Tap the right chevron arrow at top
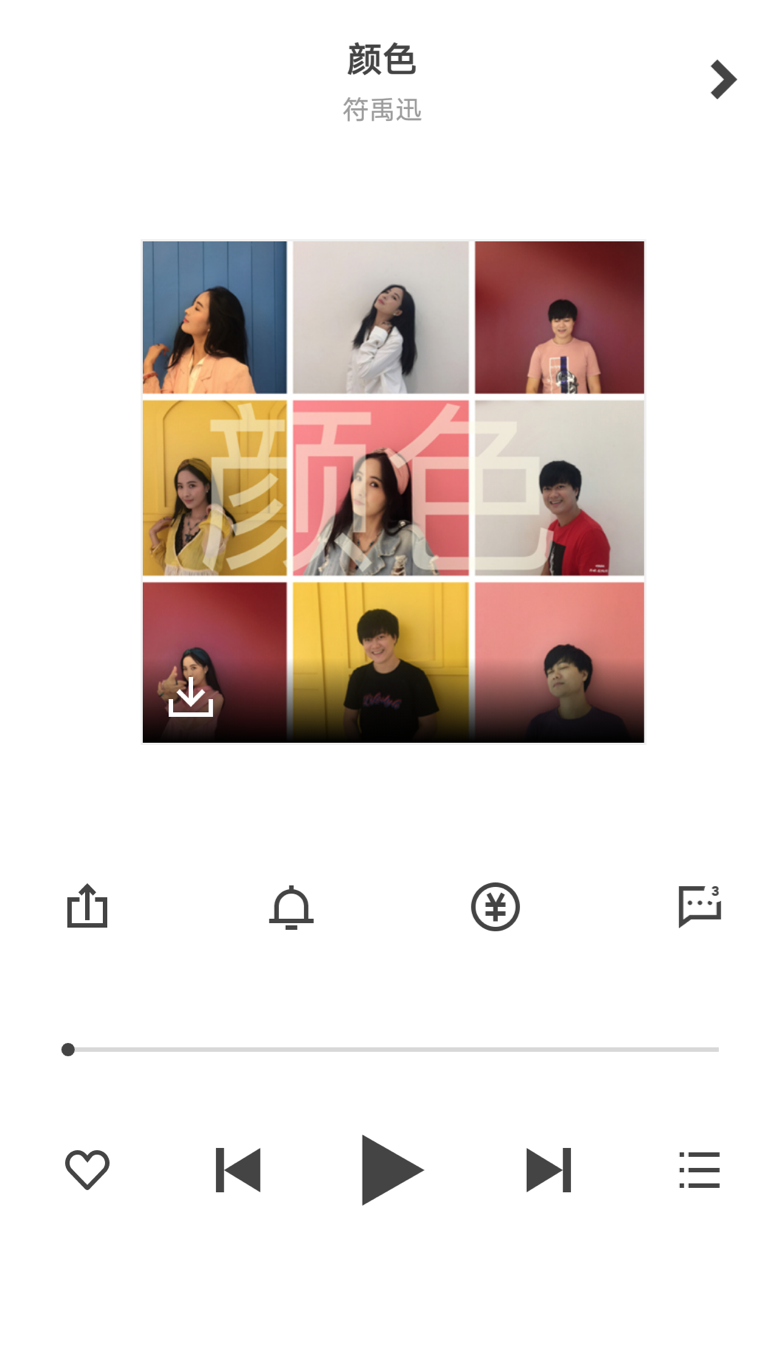Screen dimensions: 784x1352 (723, 80)
